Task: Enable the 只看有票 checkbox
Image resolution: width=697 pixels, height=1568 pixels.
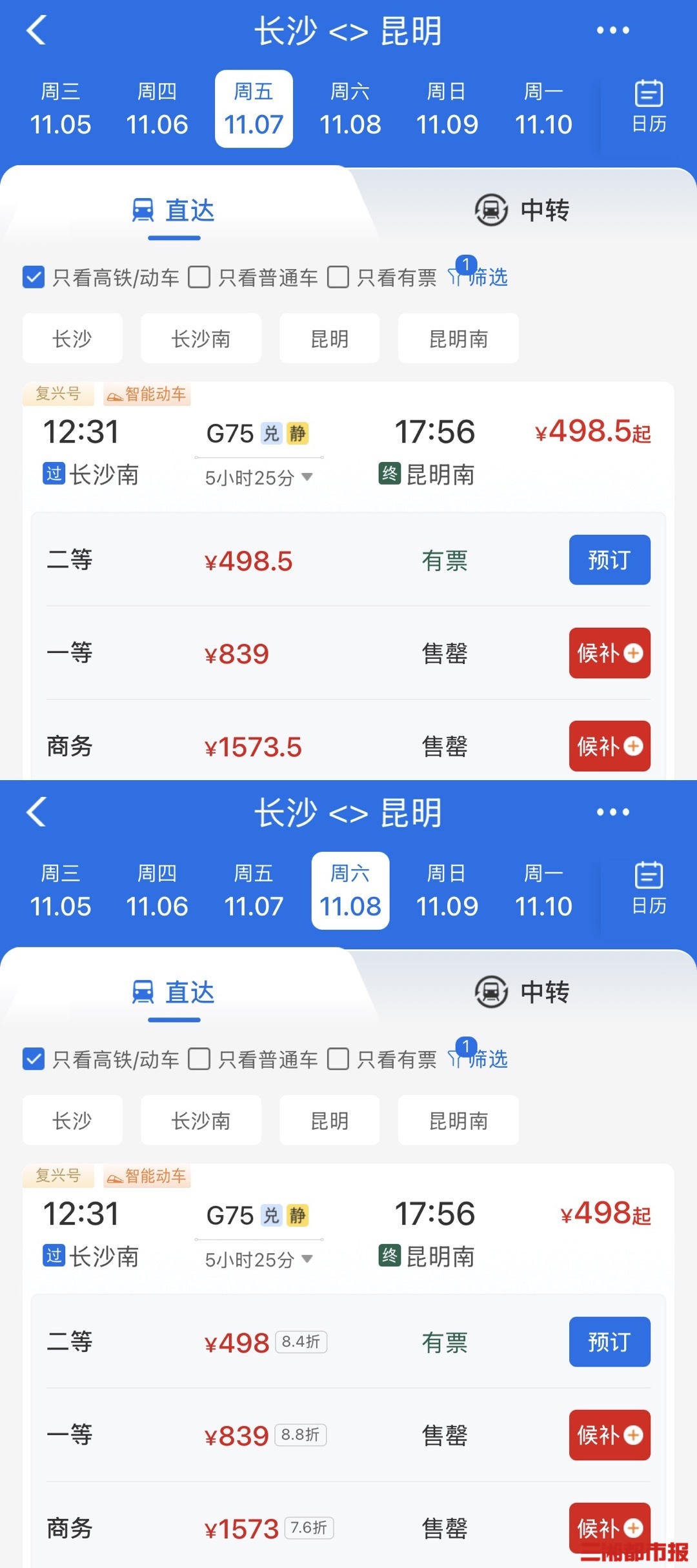Action: (338, 277)
